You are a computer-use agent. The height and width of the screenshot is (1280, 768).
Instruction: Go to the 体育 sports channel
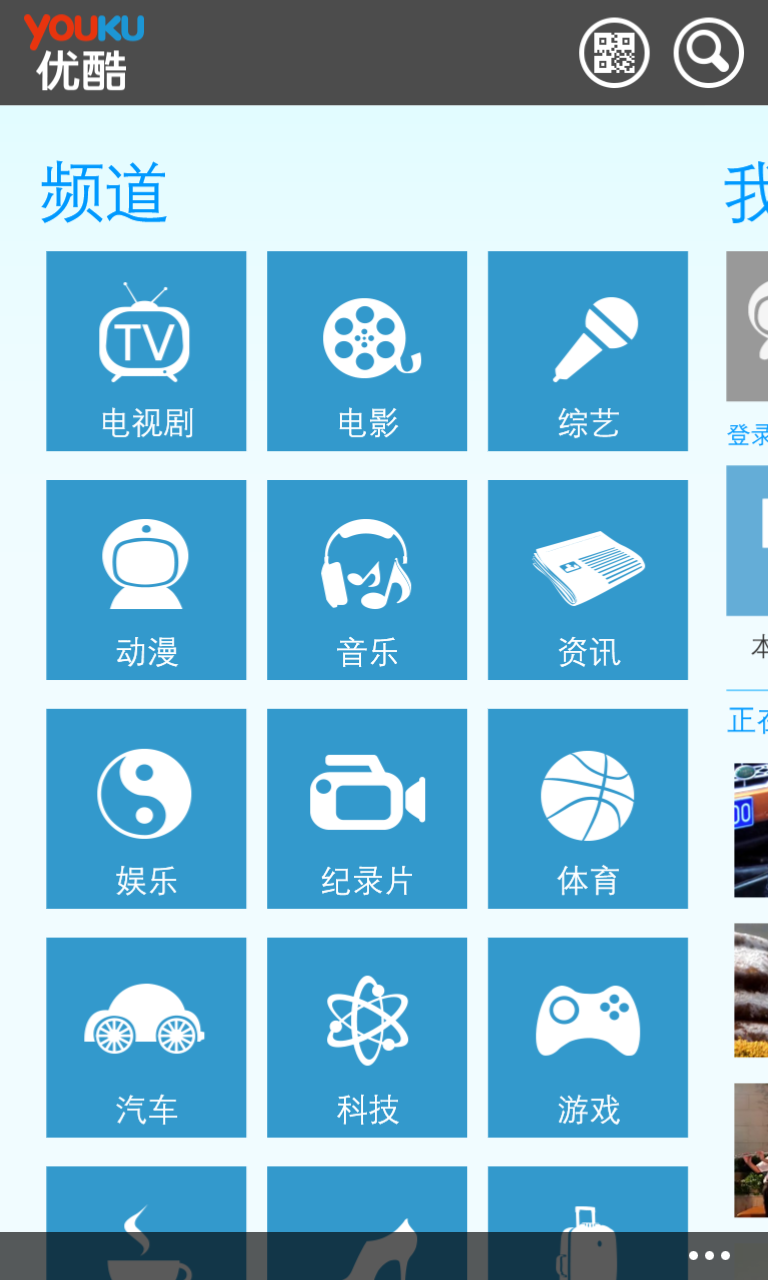(x=588, y=809)
